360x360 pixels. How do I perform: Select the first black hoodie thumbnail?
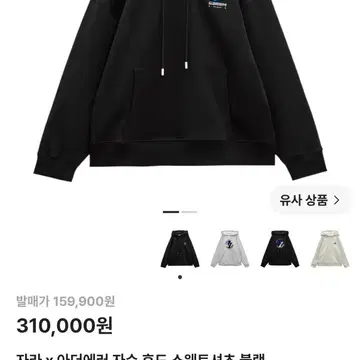(180, 249)
